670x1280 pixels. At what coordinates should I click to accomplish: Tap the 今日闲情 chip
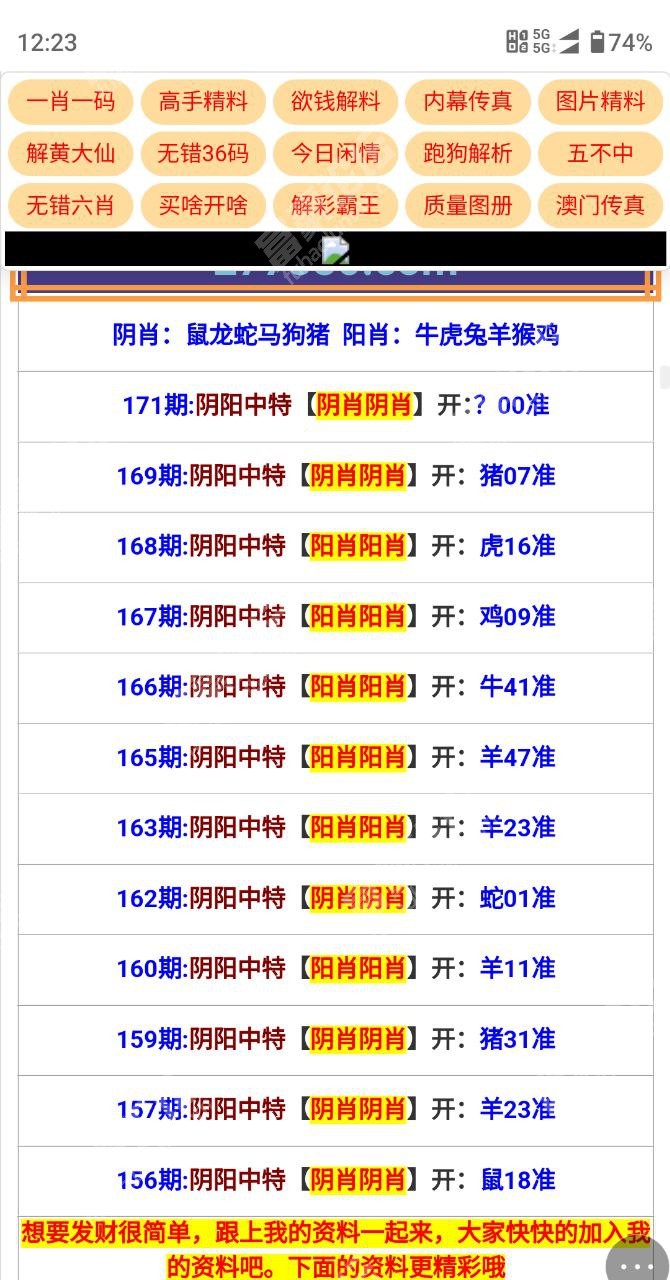336,153
